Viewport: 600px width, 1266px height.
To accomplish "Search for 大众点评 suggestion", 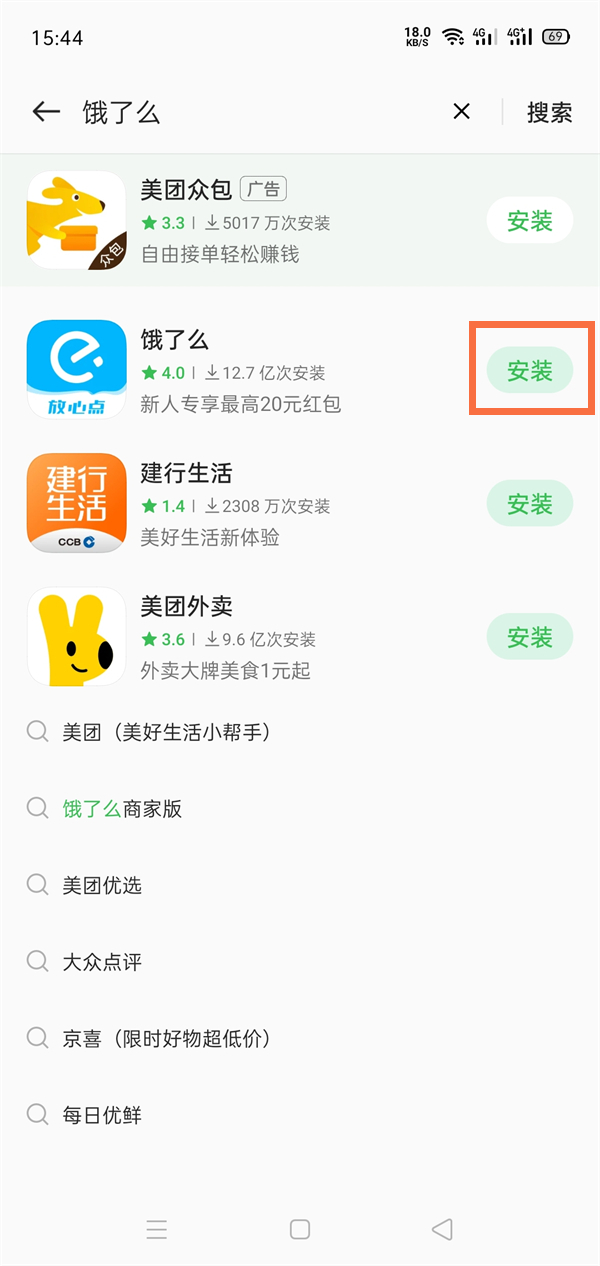I will pos(102,962).
